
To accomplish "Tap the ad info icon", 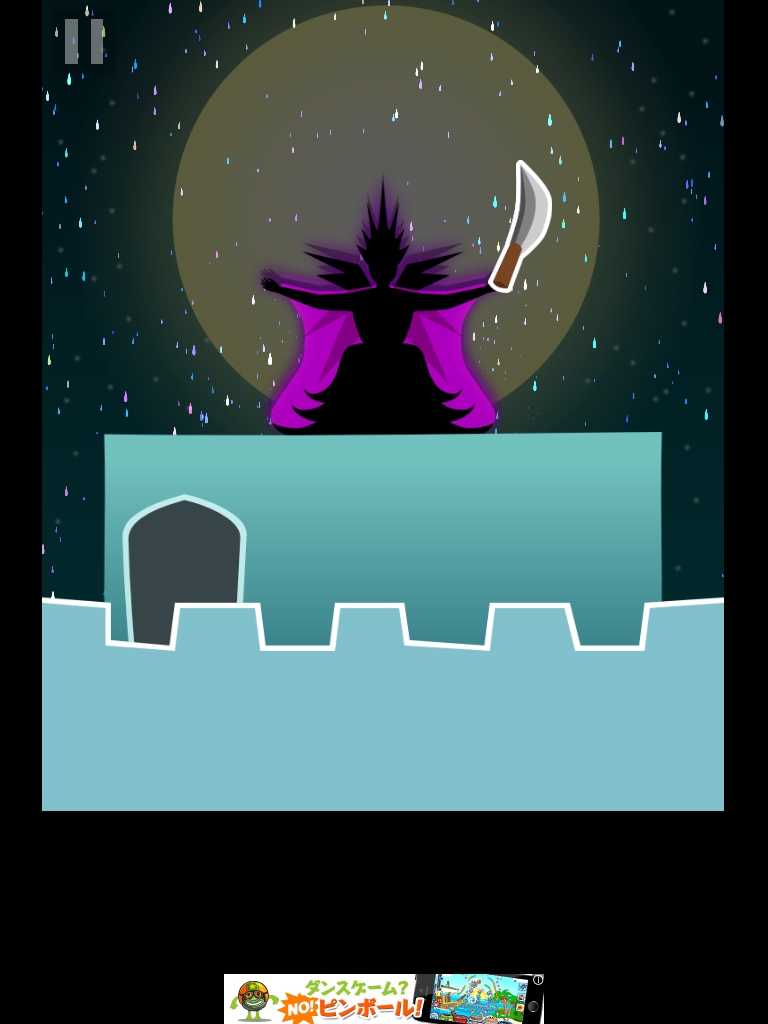I will point(538,981).
